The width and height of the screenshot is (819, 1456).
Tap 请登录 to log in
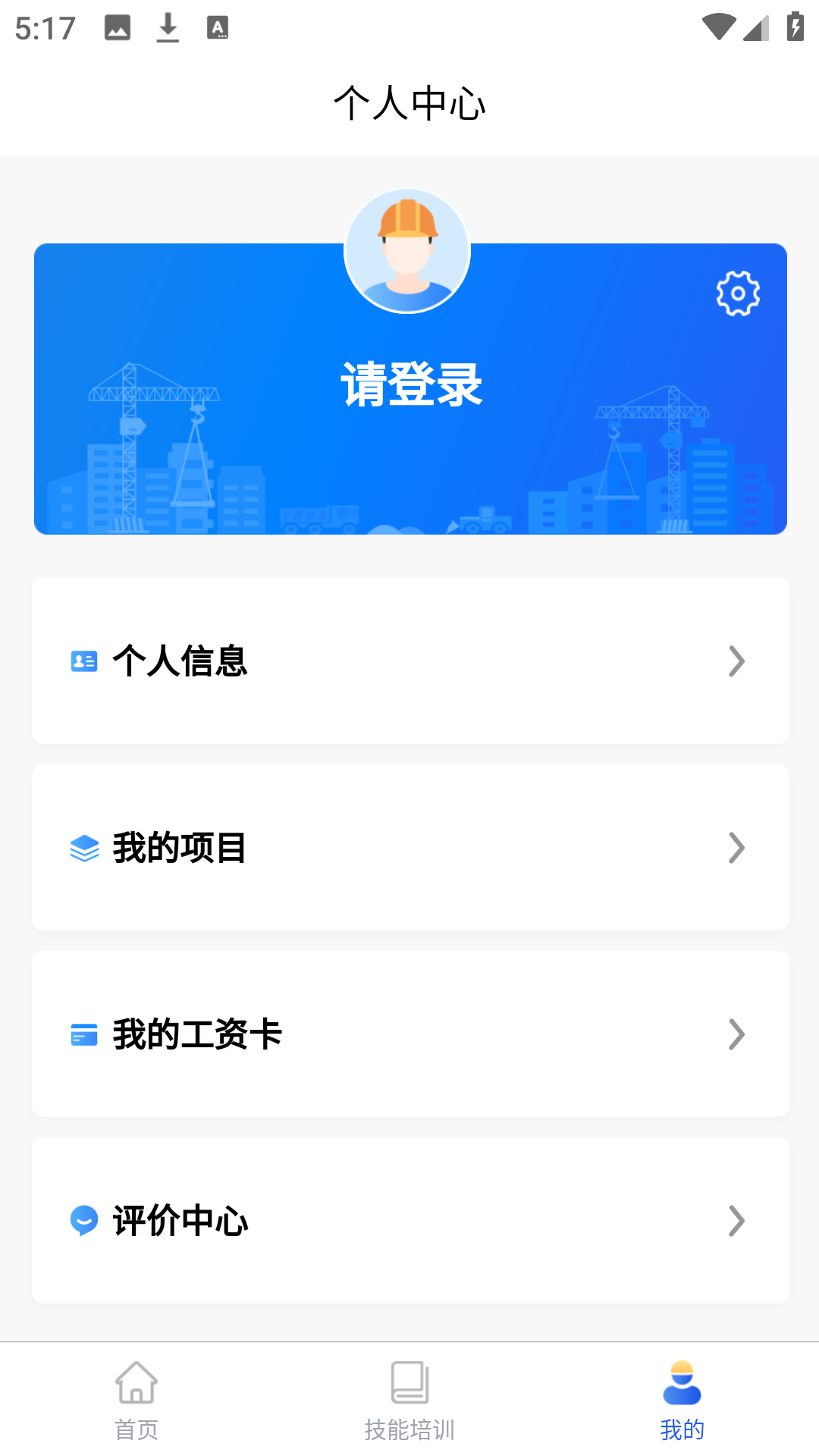click(x=411, y=384)
